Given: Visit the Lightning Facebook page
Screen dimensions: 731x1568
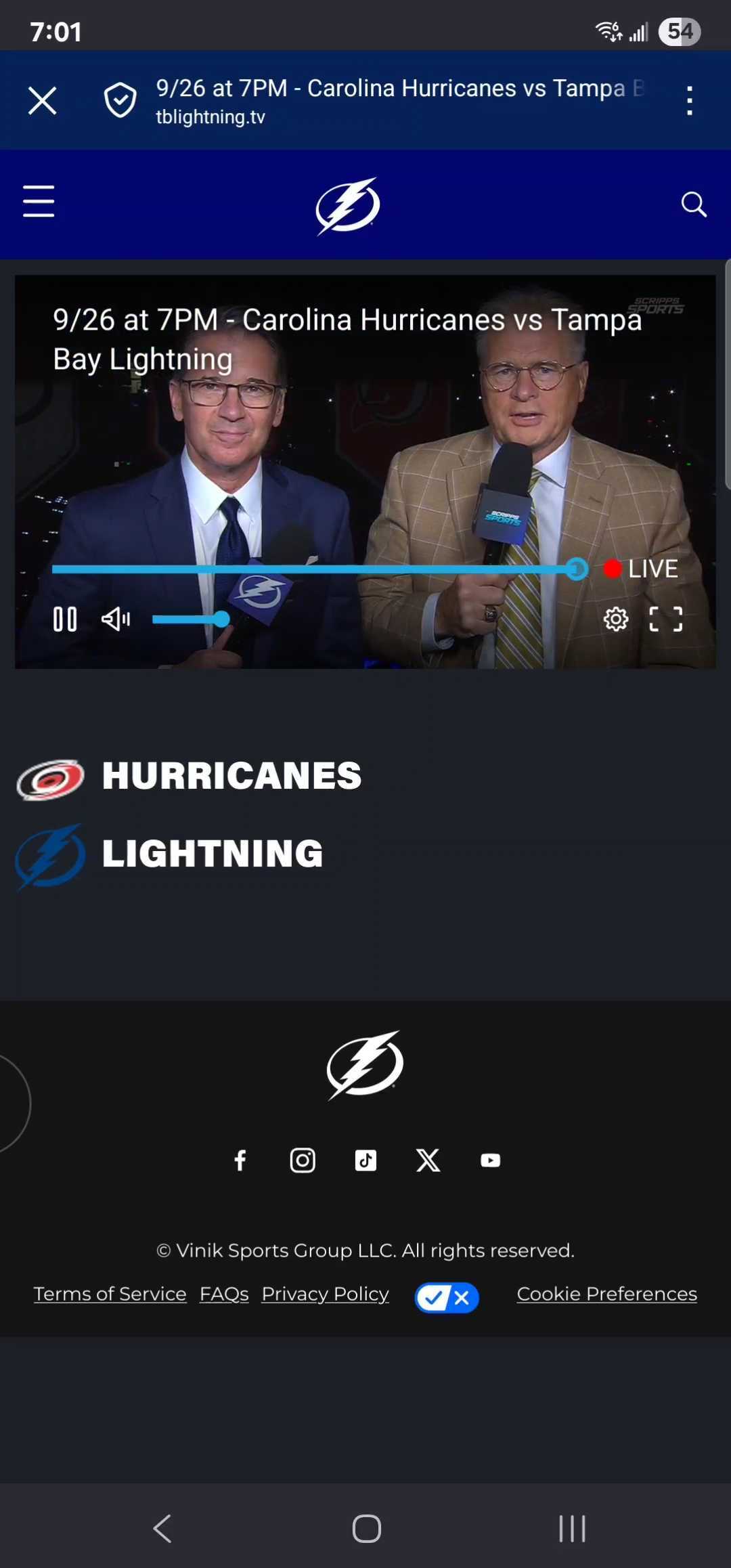Looking at the screenshot, I should click(240, 1160).
